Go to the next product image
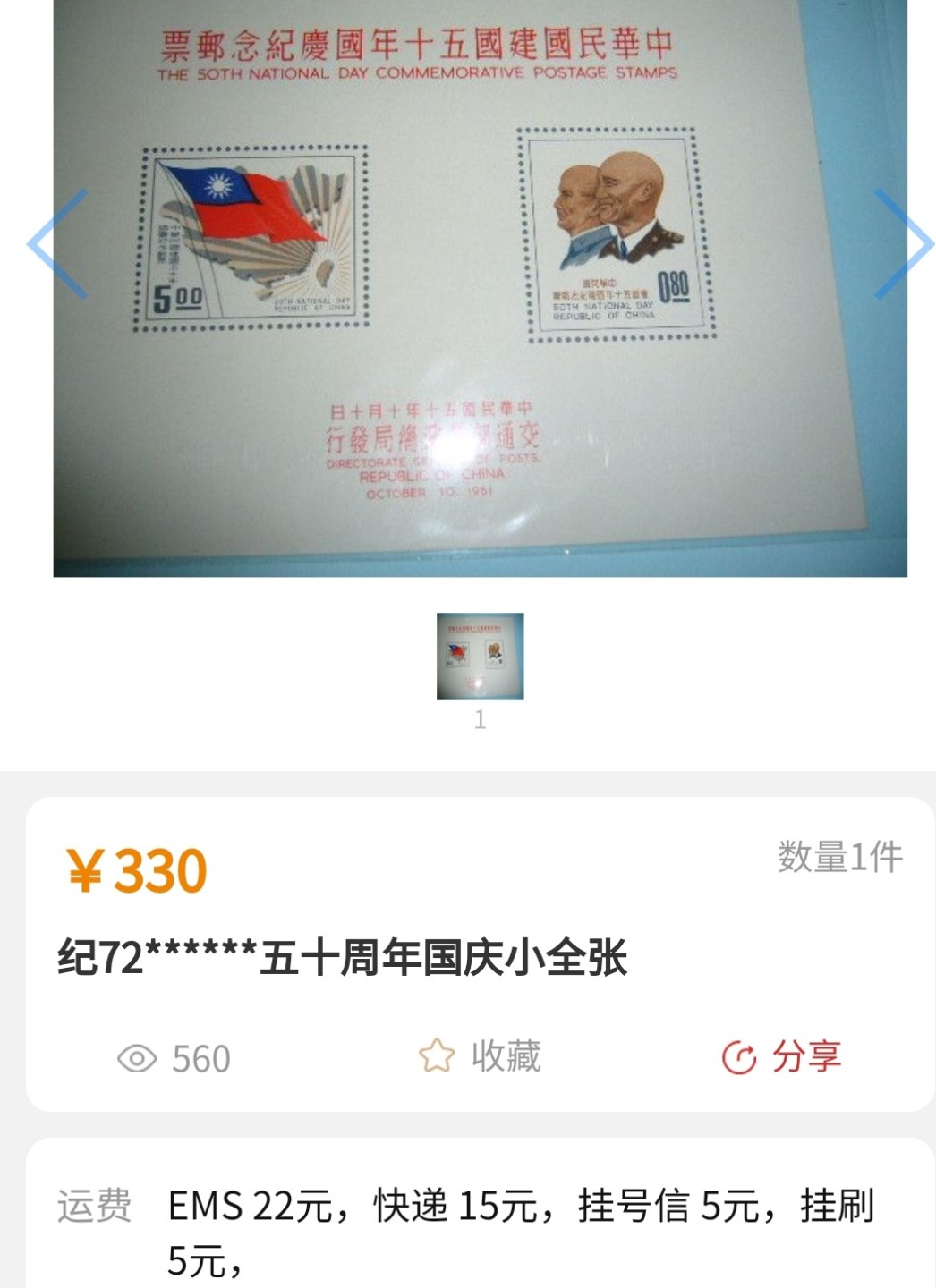Screen dimensions: 936x1288 (x=904, y=243)
